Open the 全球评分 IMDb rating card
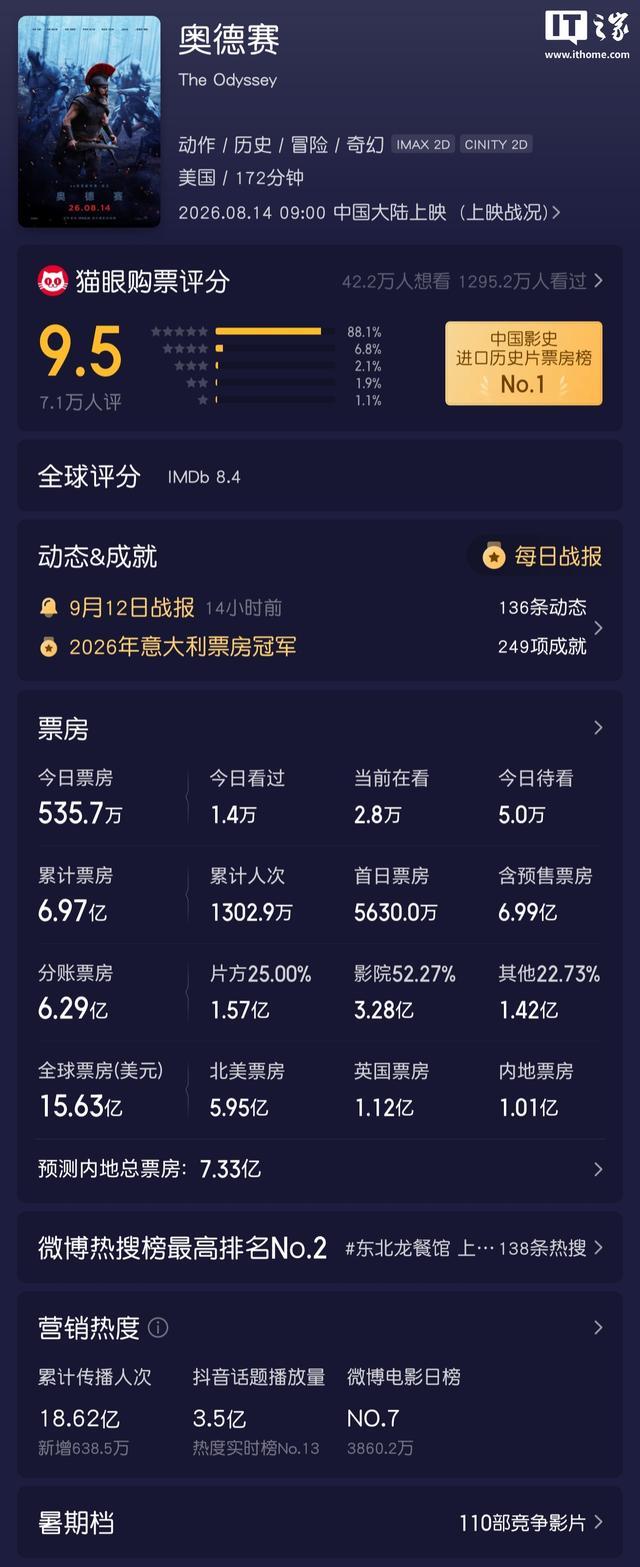Screen dimensions: 640x1567 [x=320, y=476]
